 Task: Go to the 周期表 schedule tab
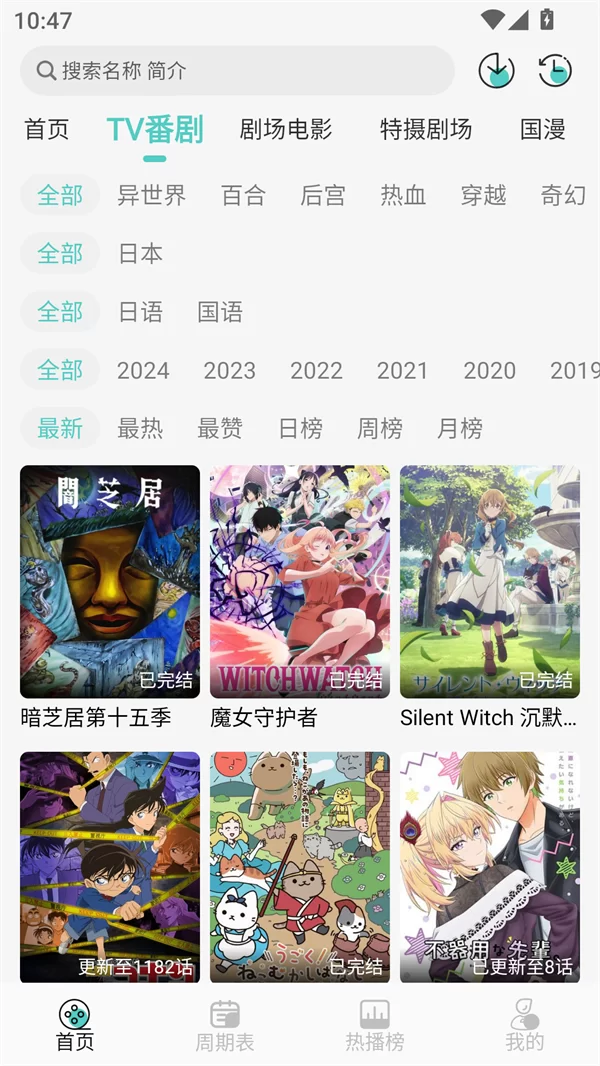pos(225,1025)
